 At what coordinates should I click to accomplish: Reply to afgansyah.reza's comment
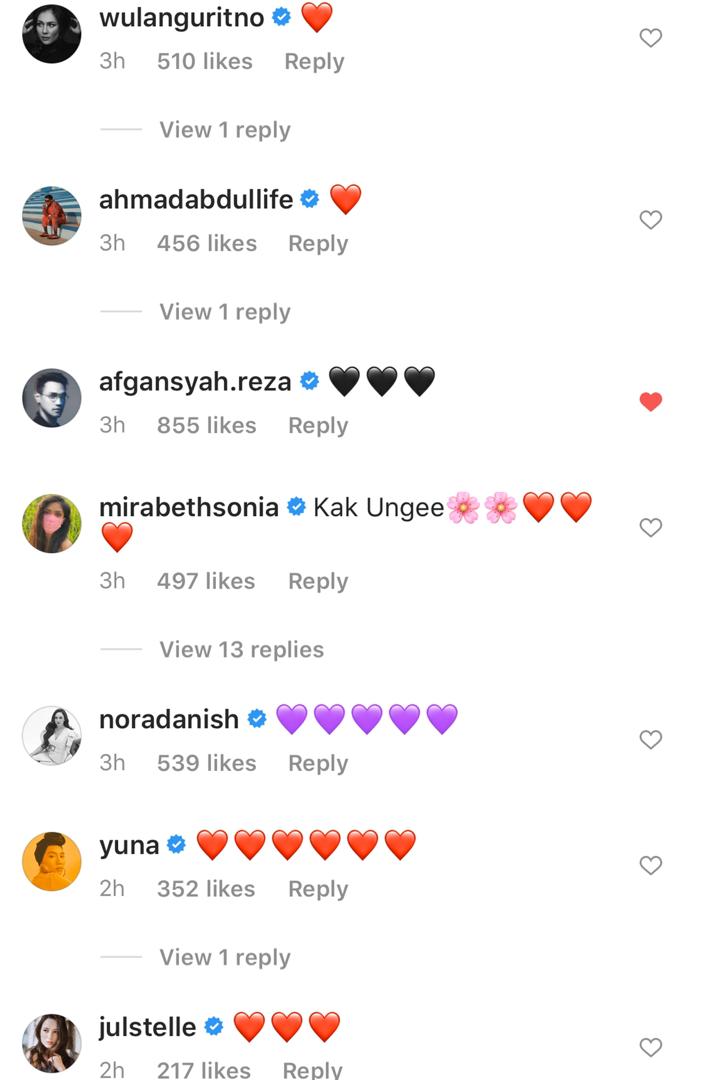pos(318,425)
